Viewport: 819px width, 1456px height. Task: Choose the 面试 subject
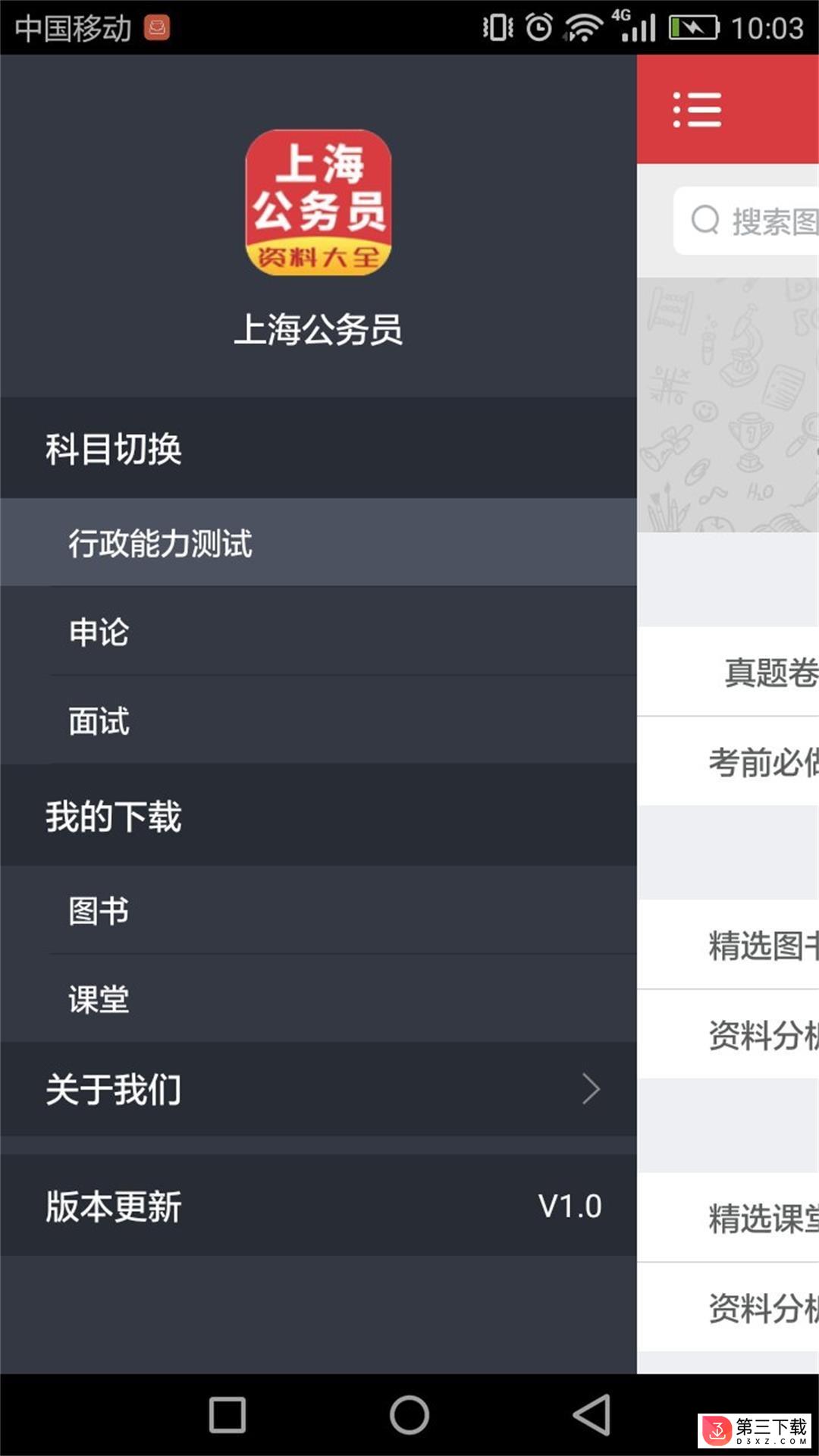tap(318, 720)
